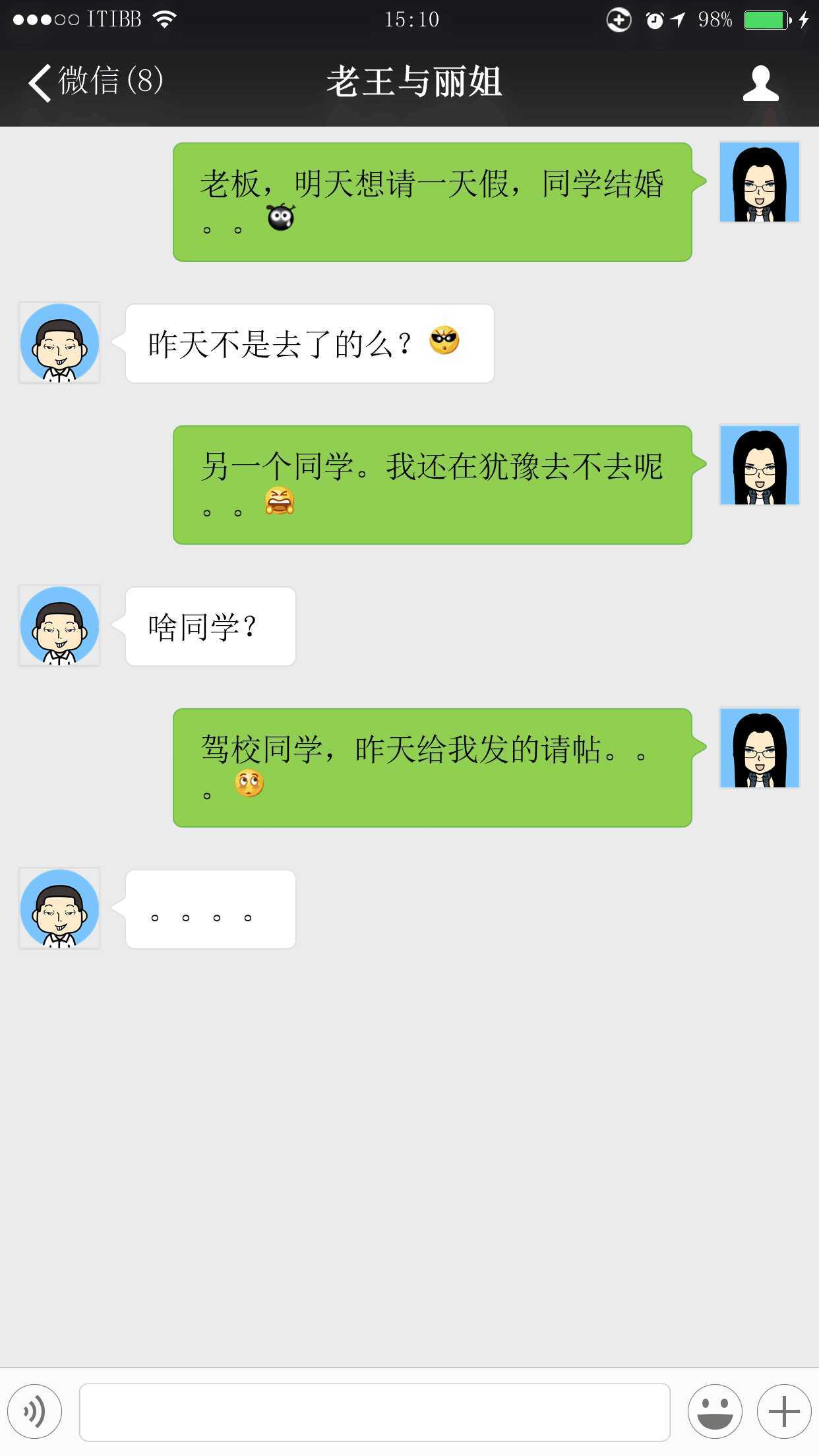The image size is (819, 1456).
Task: Go back to the 微信 chat list
Action: (x=94, y=82)
